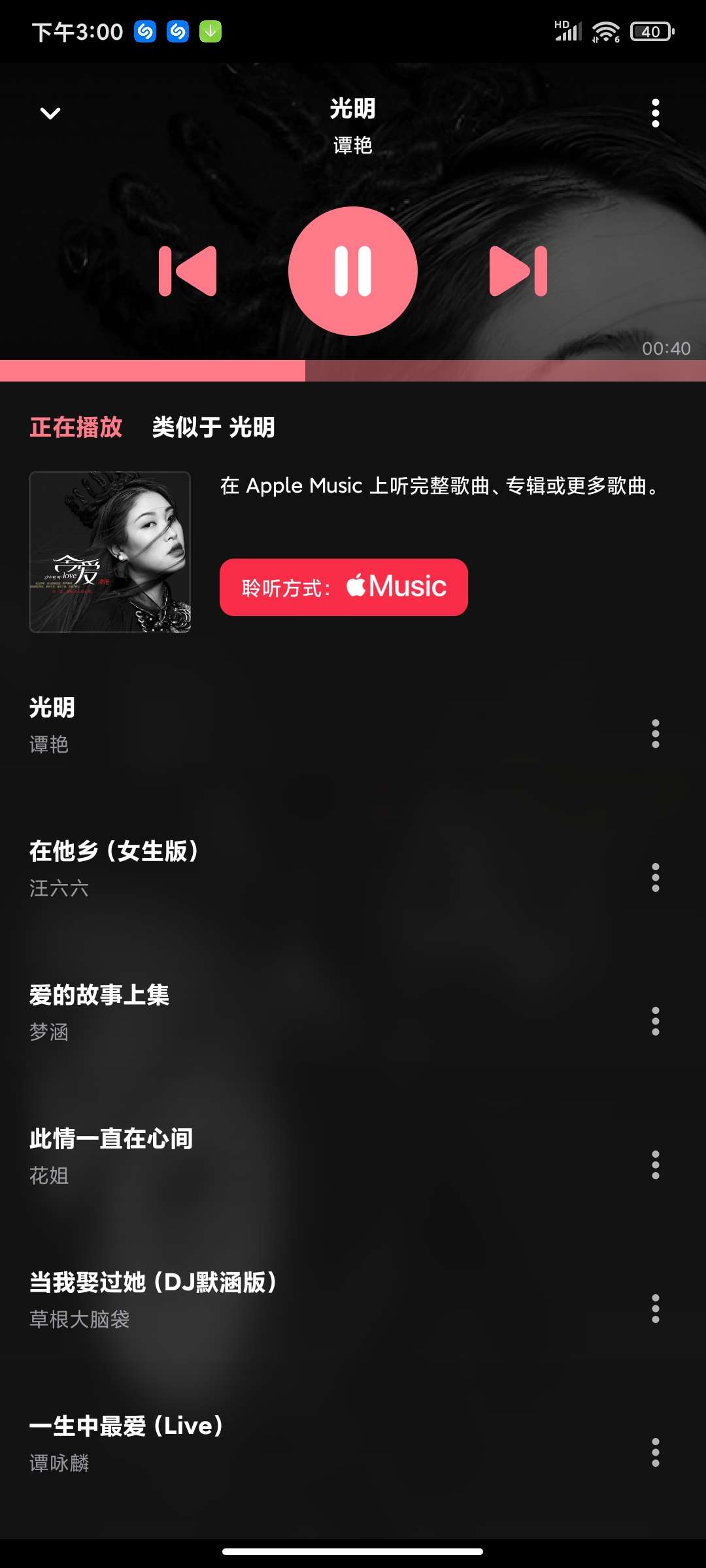Seek using the playback progress bar
Image resolution: width=706 pixels, height=1568 pixels.
pyautogui.click(x=353, y=370)
